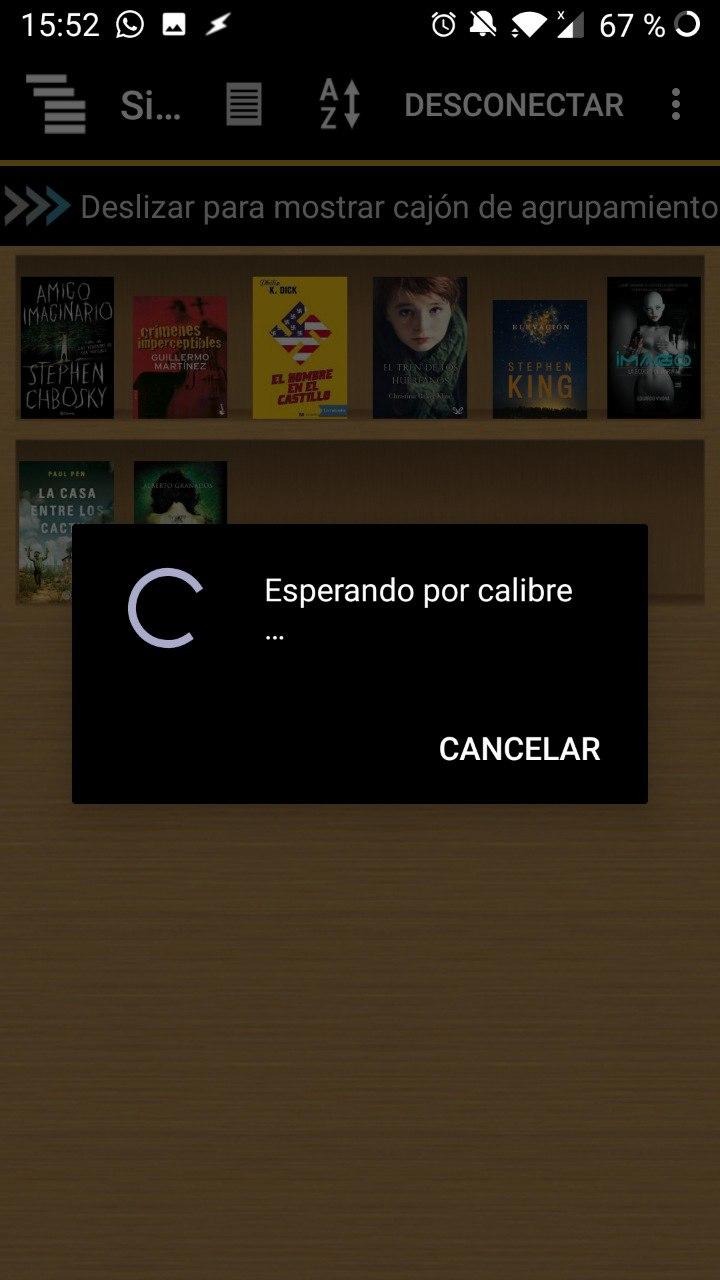This screenshot has height=1280, width=720.
Task: Open El Tren de los Huérfanos
Action: point(420,348)
